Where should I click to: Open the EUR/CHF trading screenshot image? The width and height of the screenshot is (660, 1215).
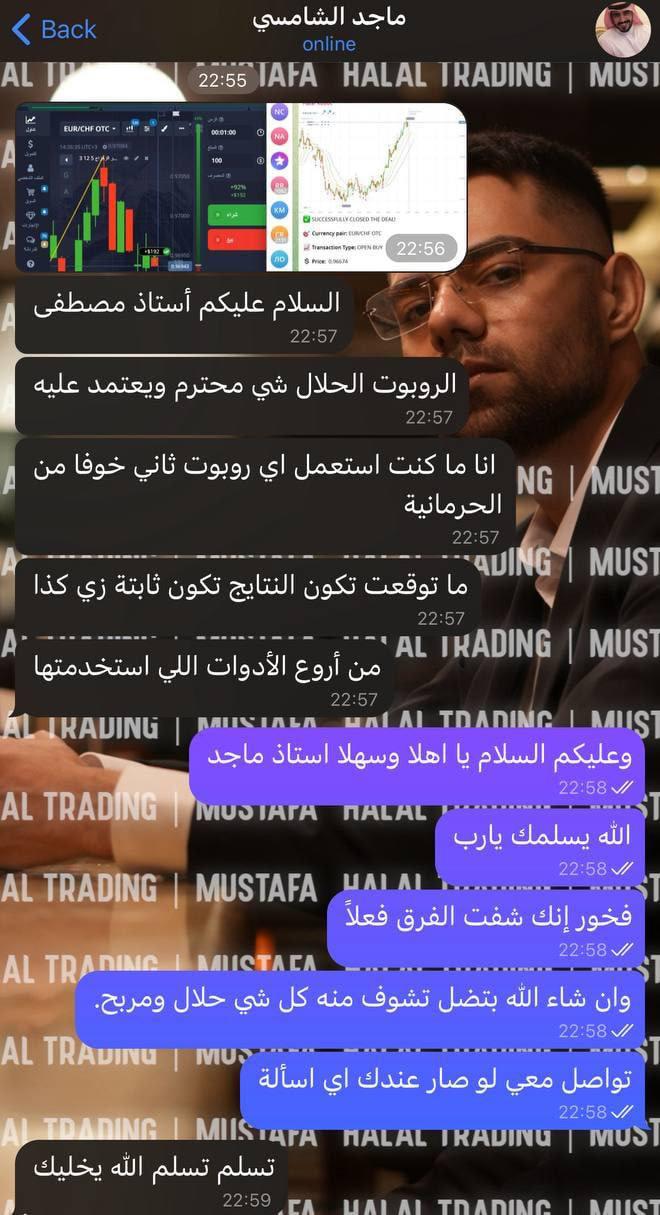point(240,187)
